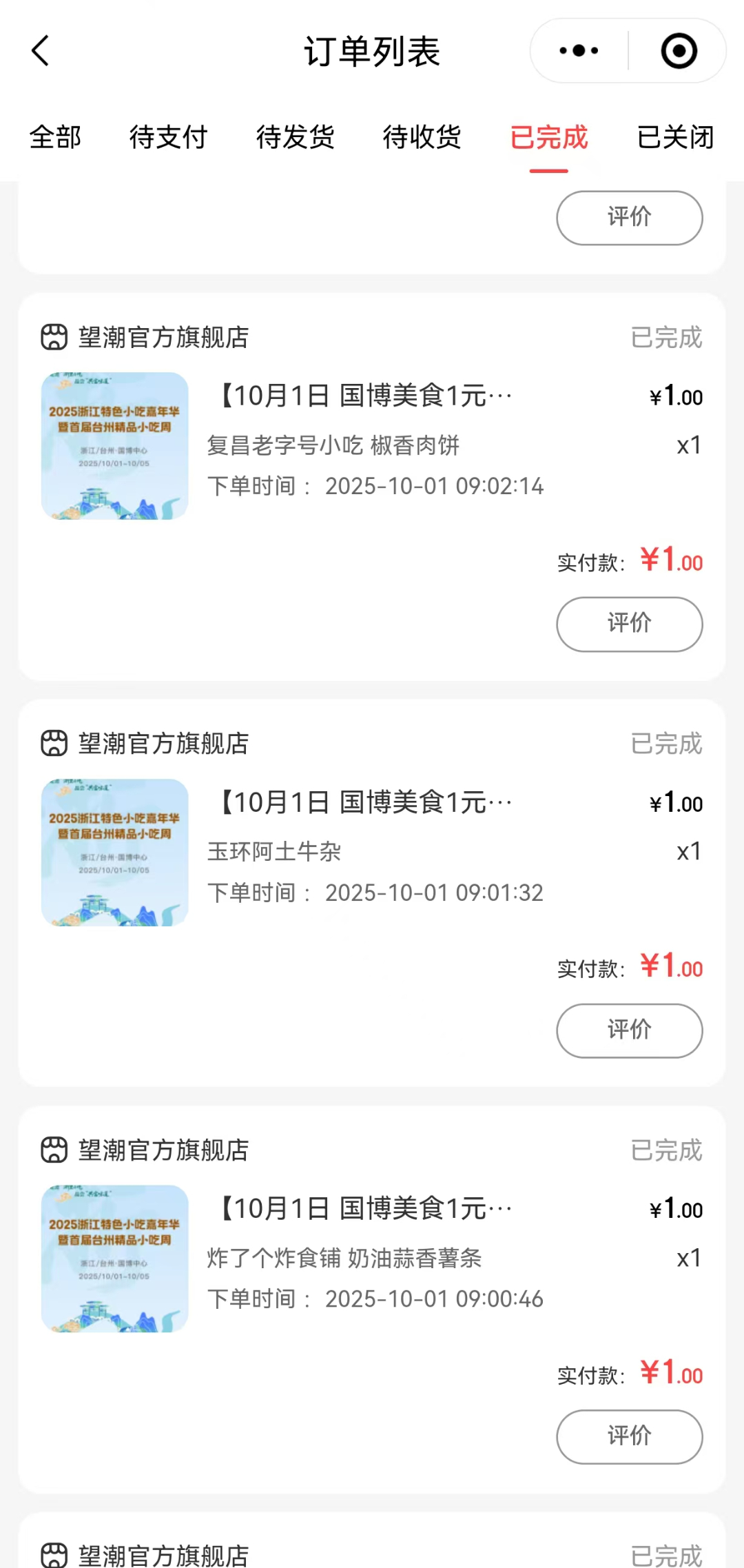Screen dimensions: 744x1568
Task: Review the 玉环阿土牛杂 order
Action: pyautogui.click(x=629, y=1030)
